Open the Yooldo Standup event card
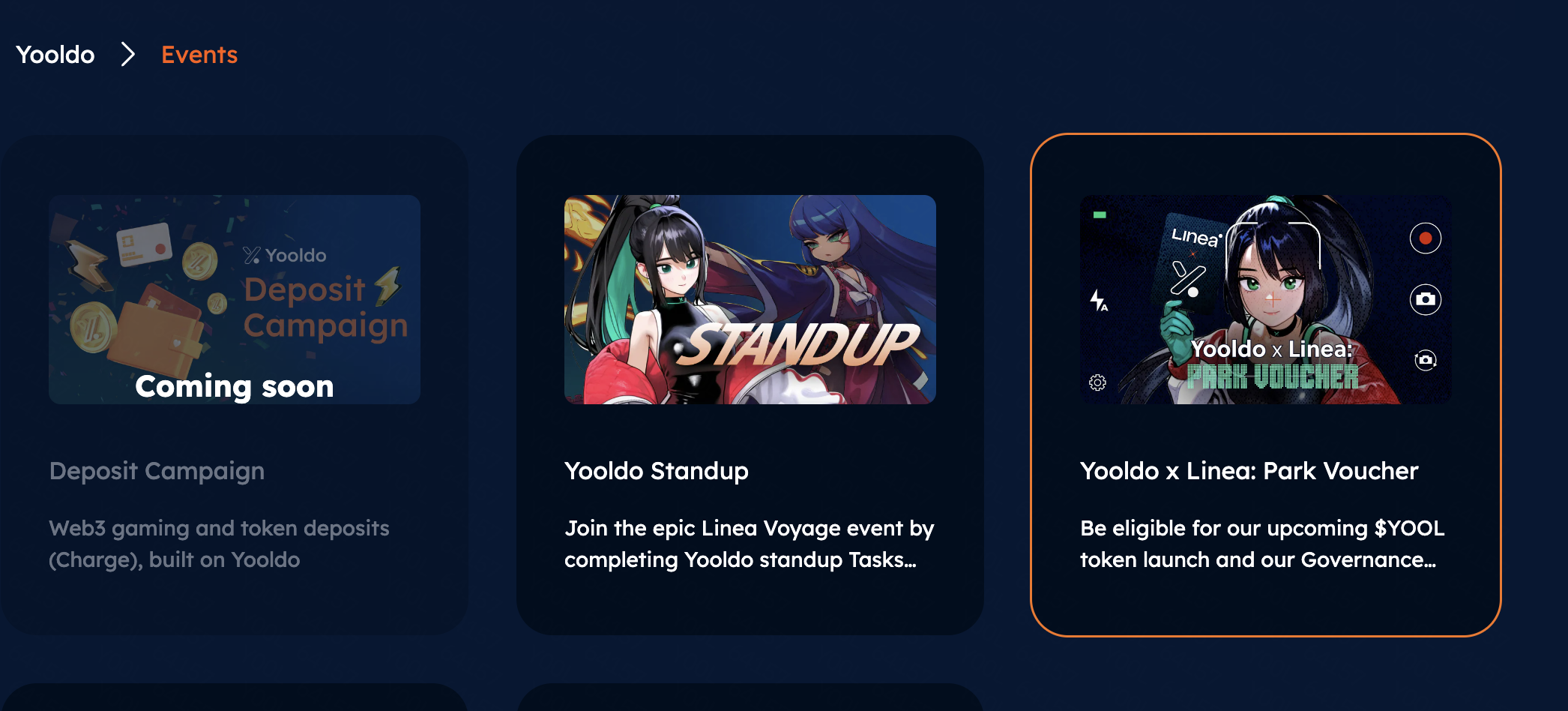This screenshot has height=711, width=1568. pyautogui.click(x=750, y=384)
